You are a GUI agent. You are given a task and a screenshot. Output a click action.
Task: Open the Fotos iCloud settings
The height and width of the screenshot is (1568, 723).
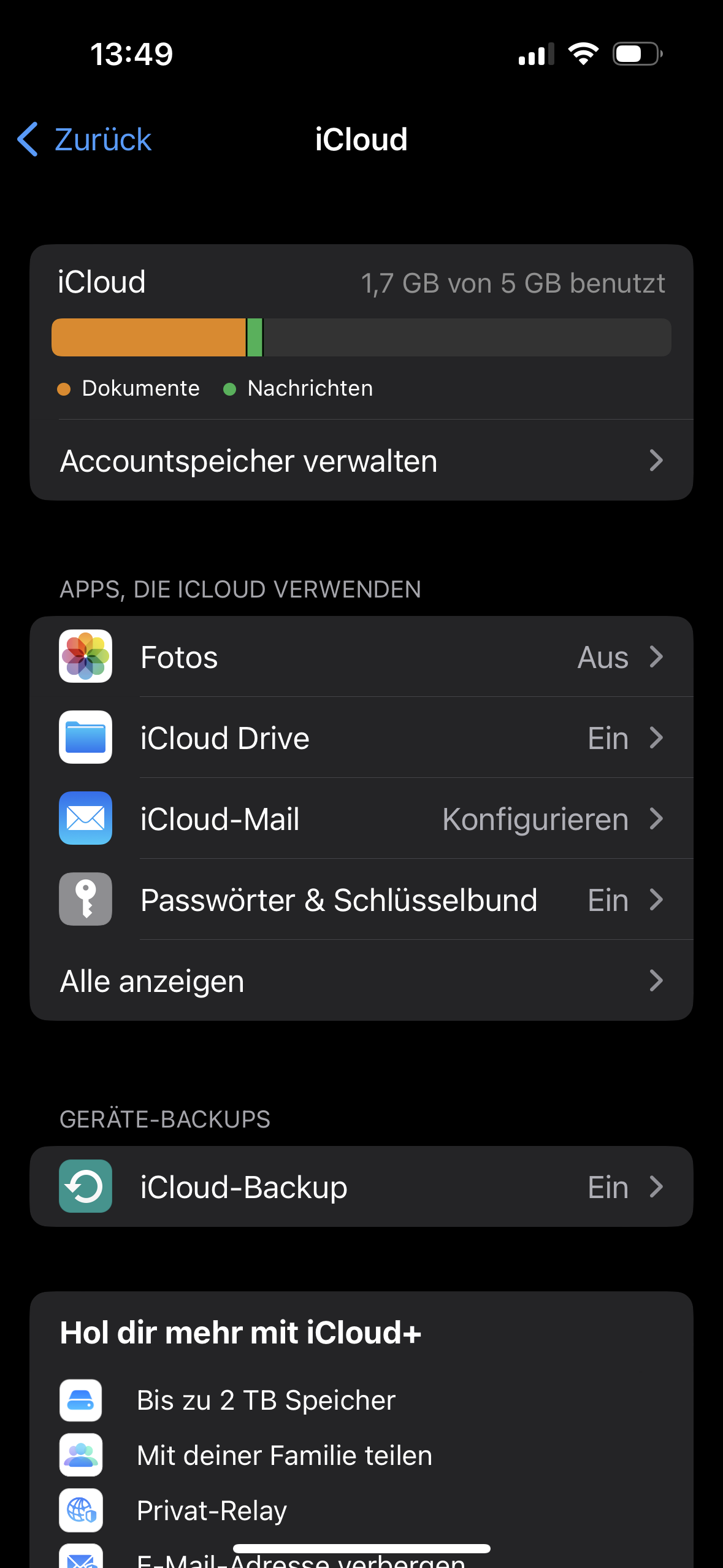click(361, 657)
